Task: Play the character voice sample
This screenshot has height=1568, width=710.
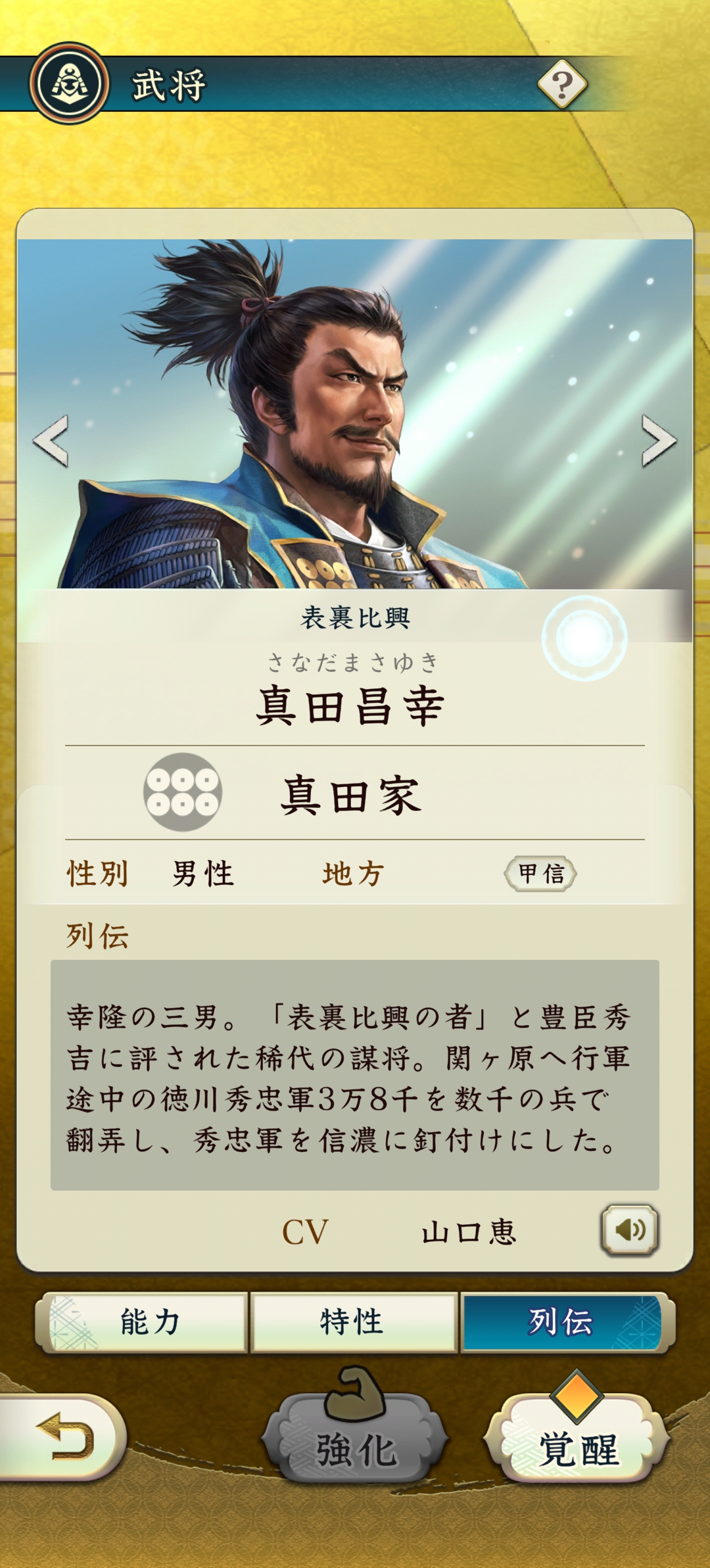Action: coord(630,1229)
